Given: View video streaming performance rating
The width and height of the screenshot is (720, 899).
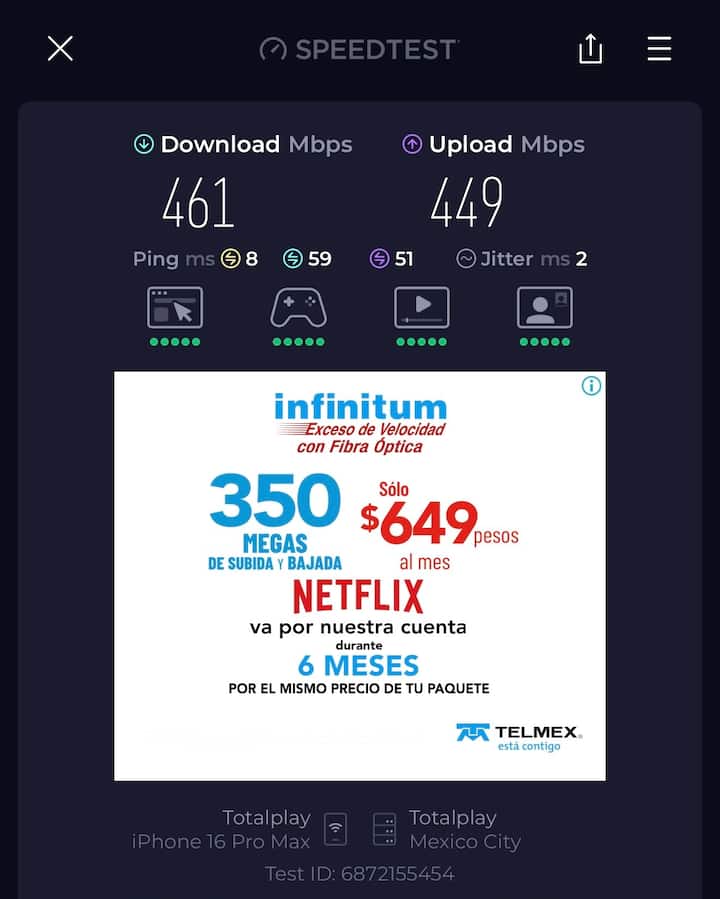Looking at the screenshot, I should click(421, 308).
